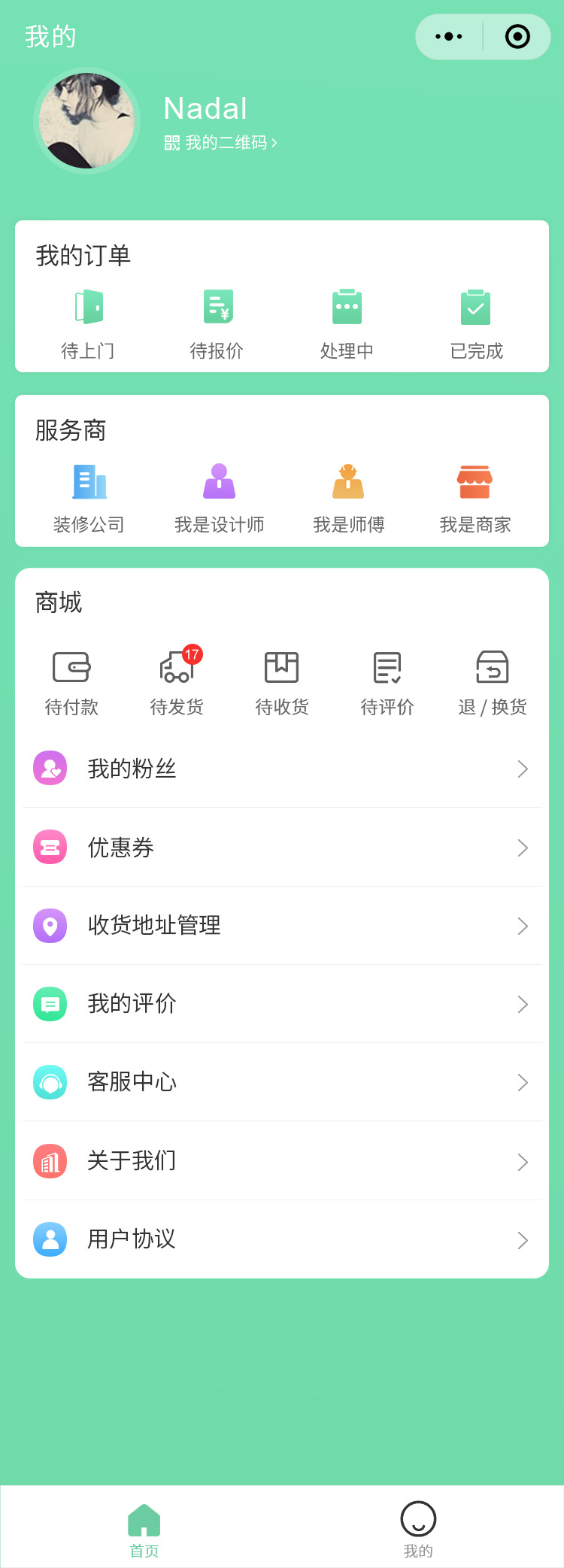This screenshot has height=1568, width=564.
Task: Select 装修公司 service provider
Action: click(89, 498)
